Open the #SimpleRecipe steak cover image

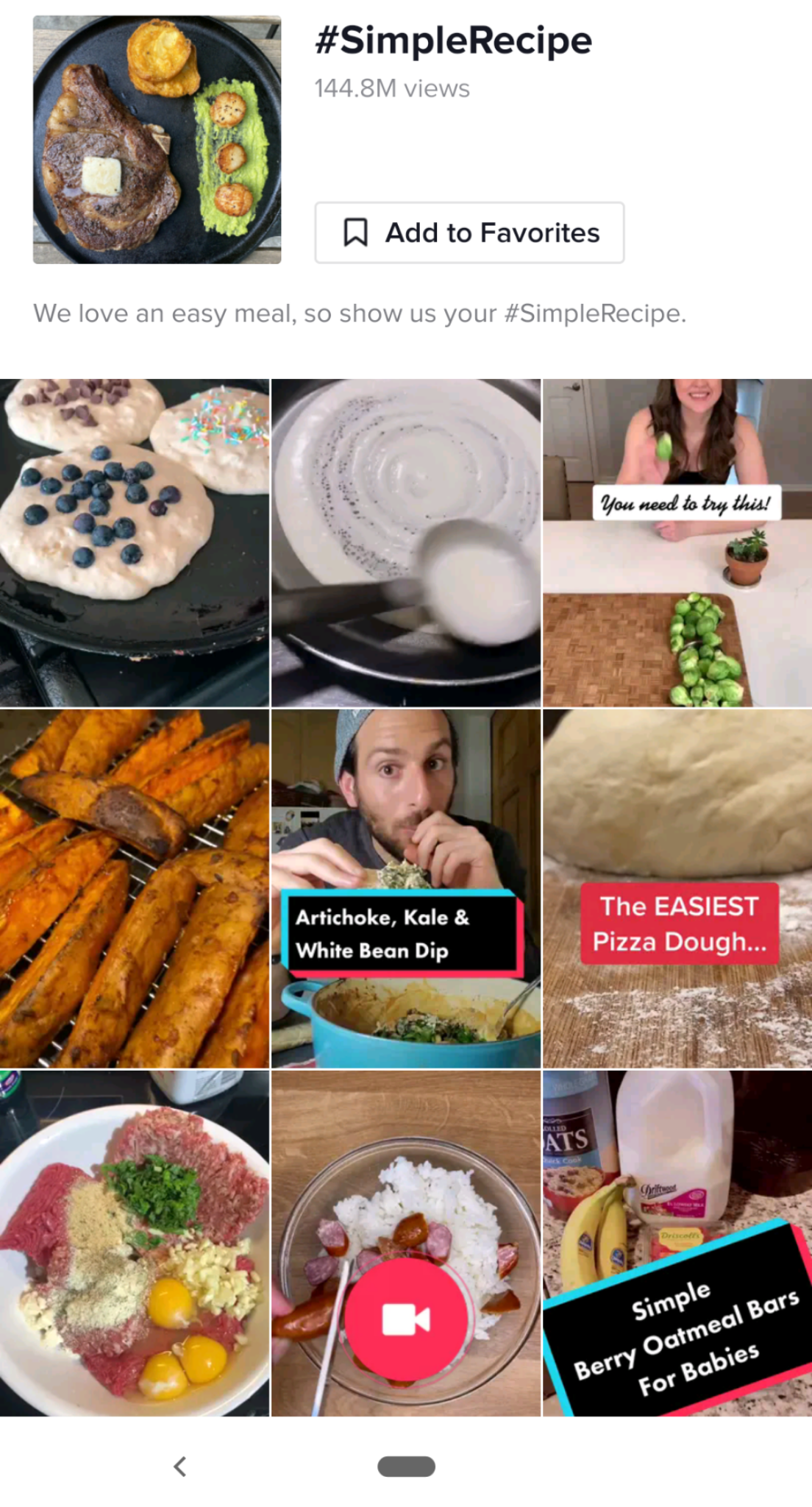157,140
